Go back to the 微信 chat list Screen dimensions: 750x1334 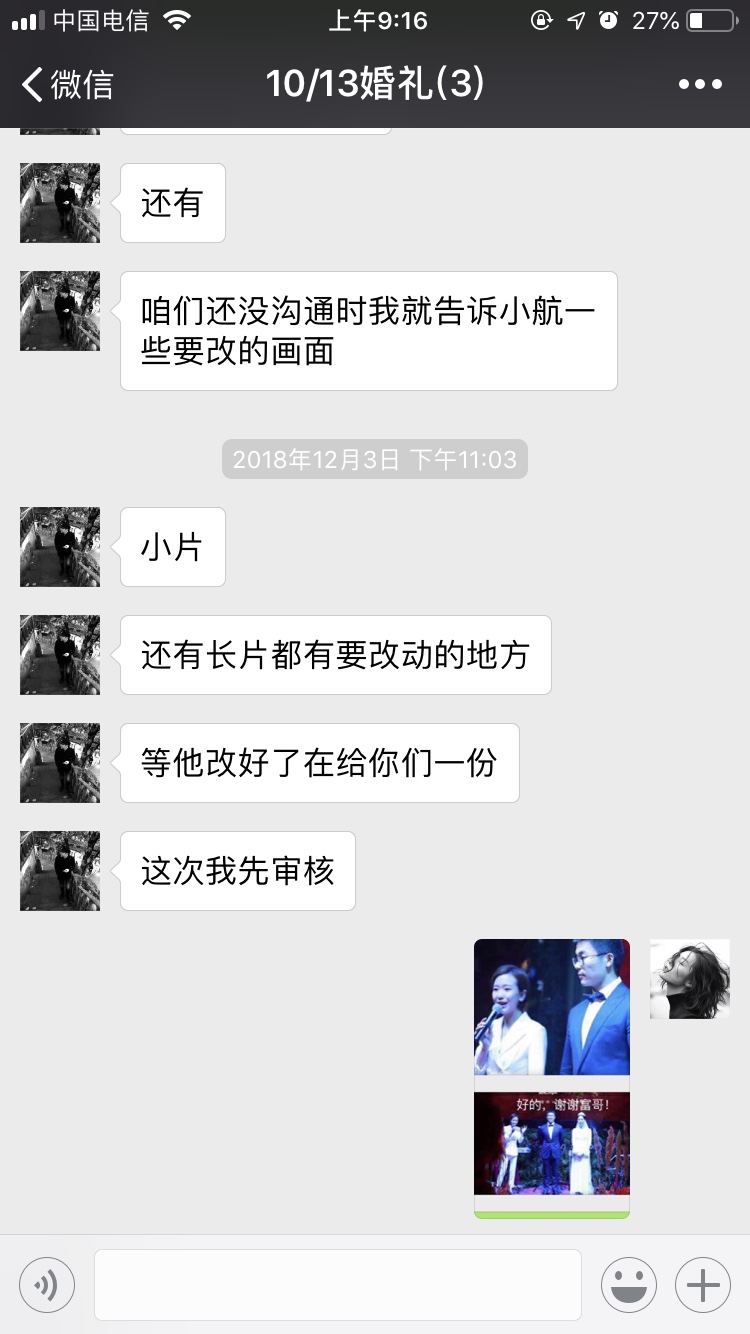(x=67, y=84)
